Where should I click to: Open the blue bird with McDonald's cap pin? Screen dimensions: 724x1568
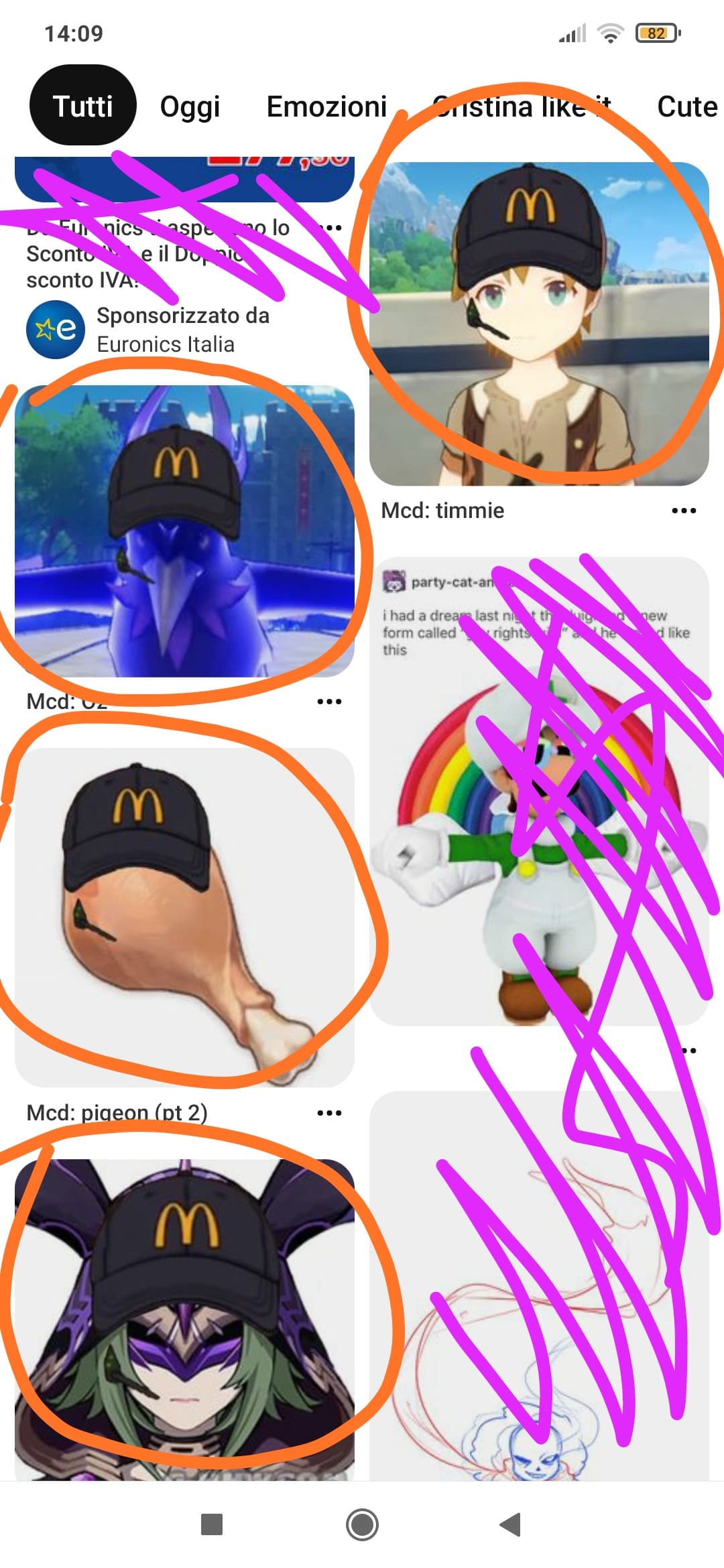click(184, 531)
